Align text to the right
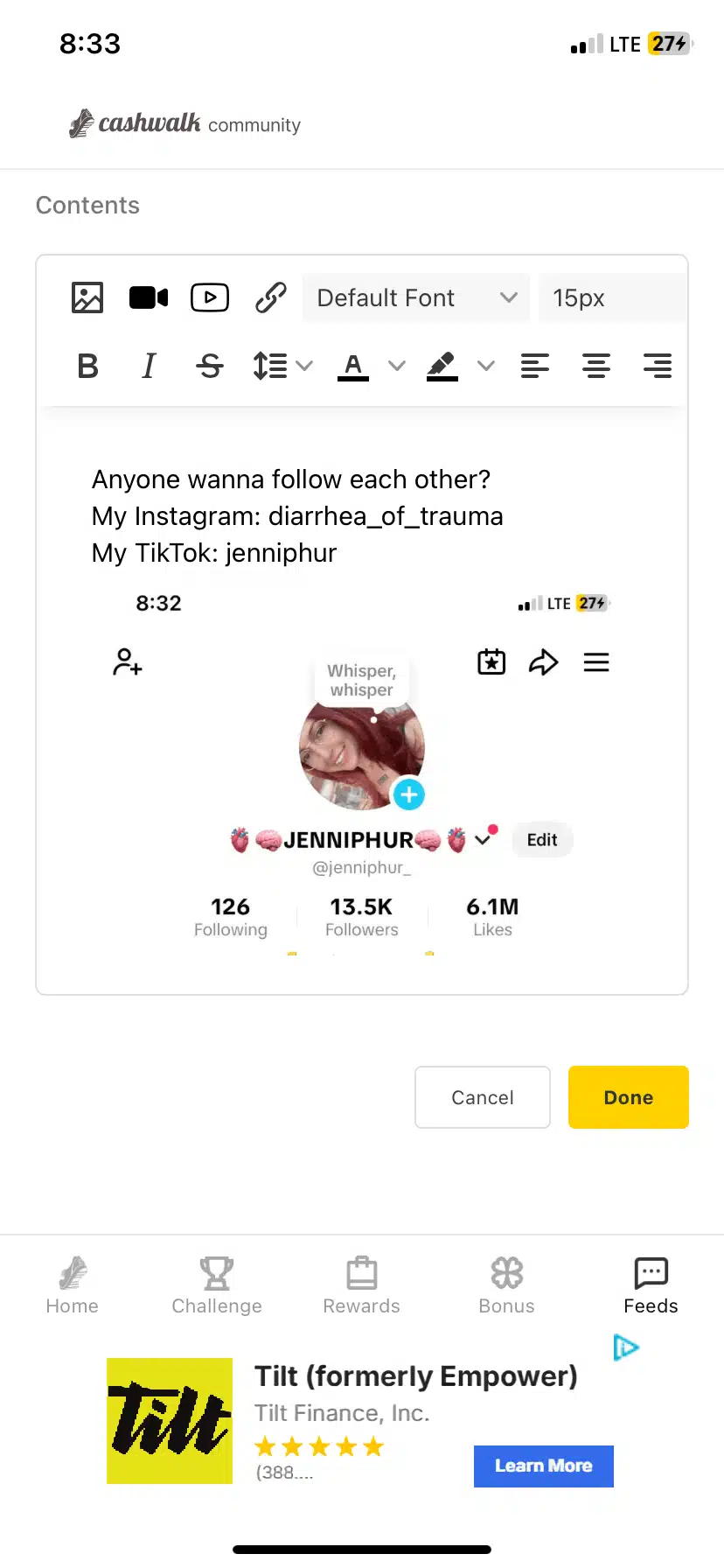Viewport: 724px width, 1568px height. point(658,366)
